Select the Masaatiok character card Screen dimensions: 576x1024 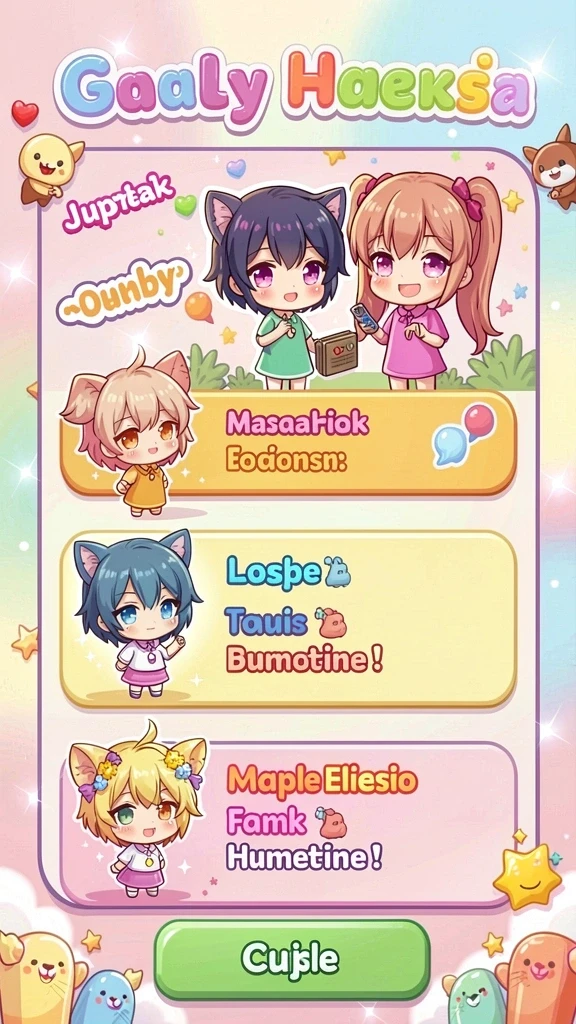point(288,443)
